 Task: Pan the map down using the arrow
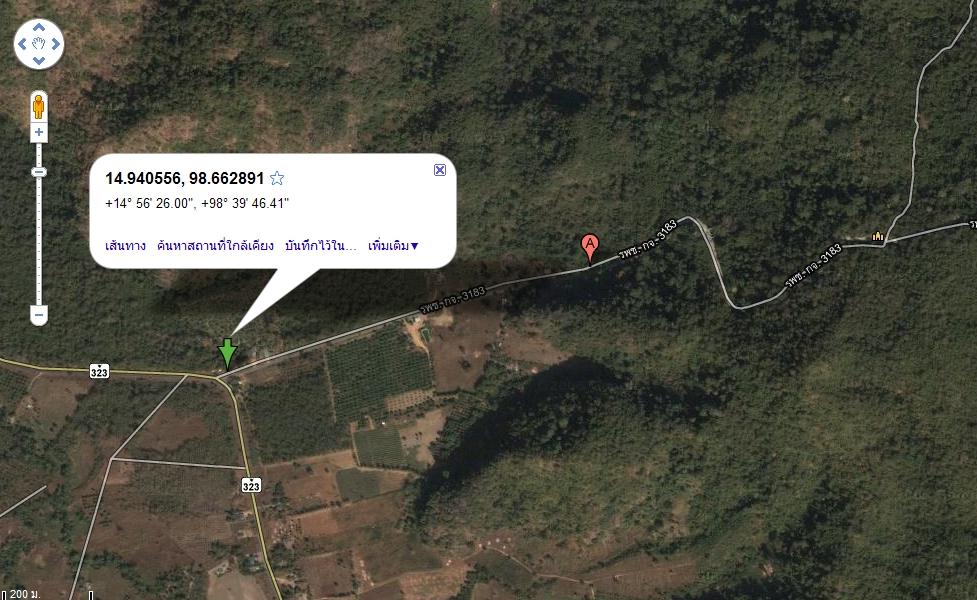(39, 61)
